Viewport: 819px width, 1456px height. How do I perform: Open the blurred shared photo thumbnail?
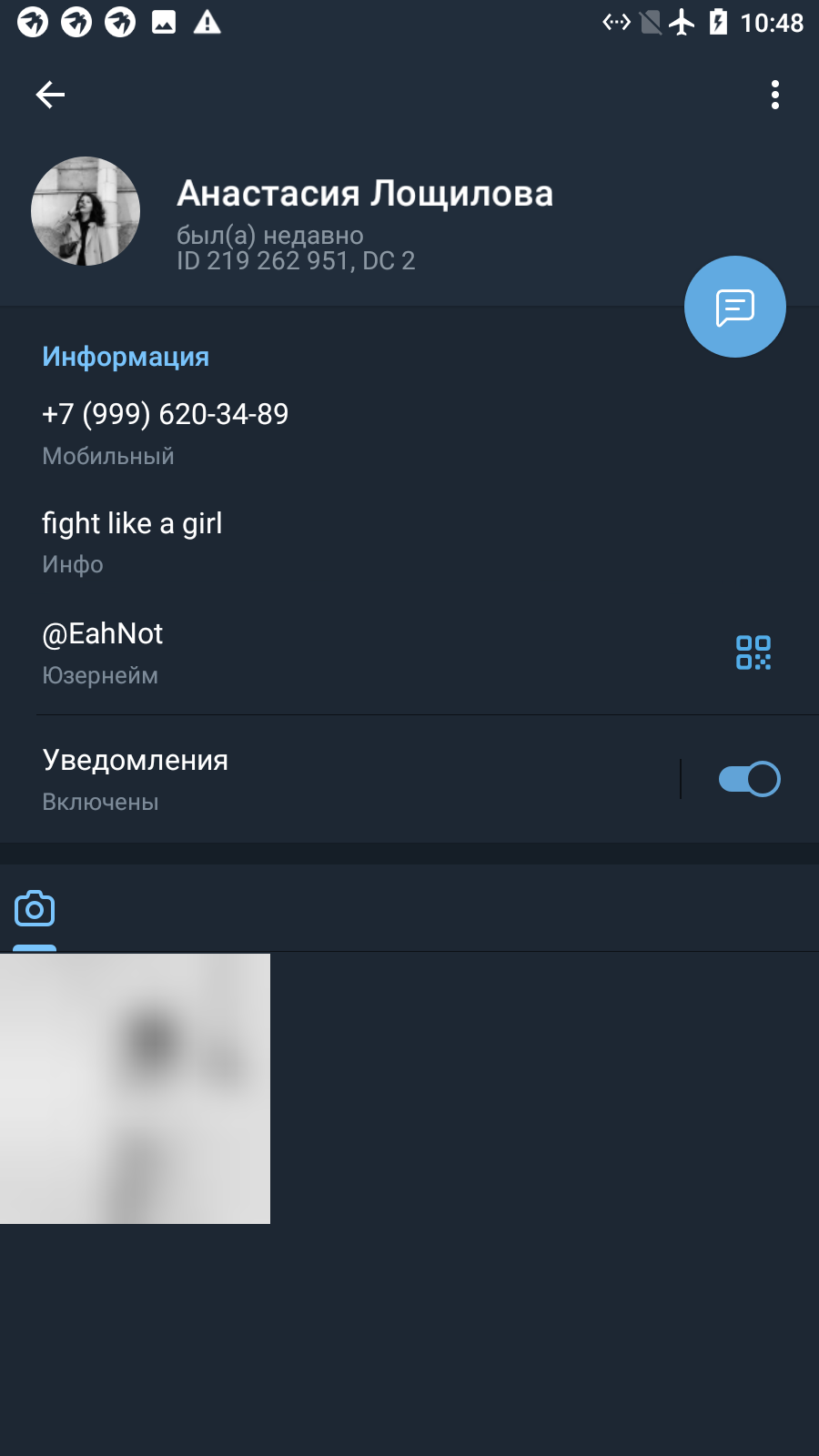[x=135, y=1088]
